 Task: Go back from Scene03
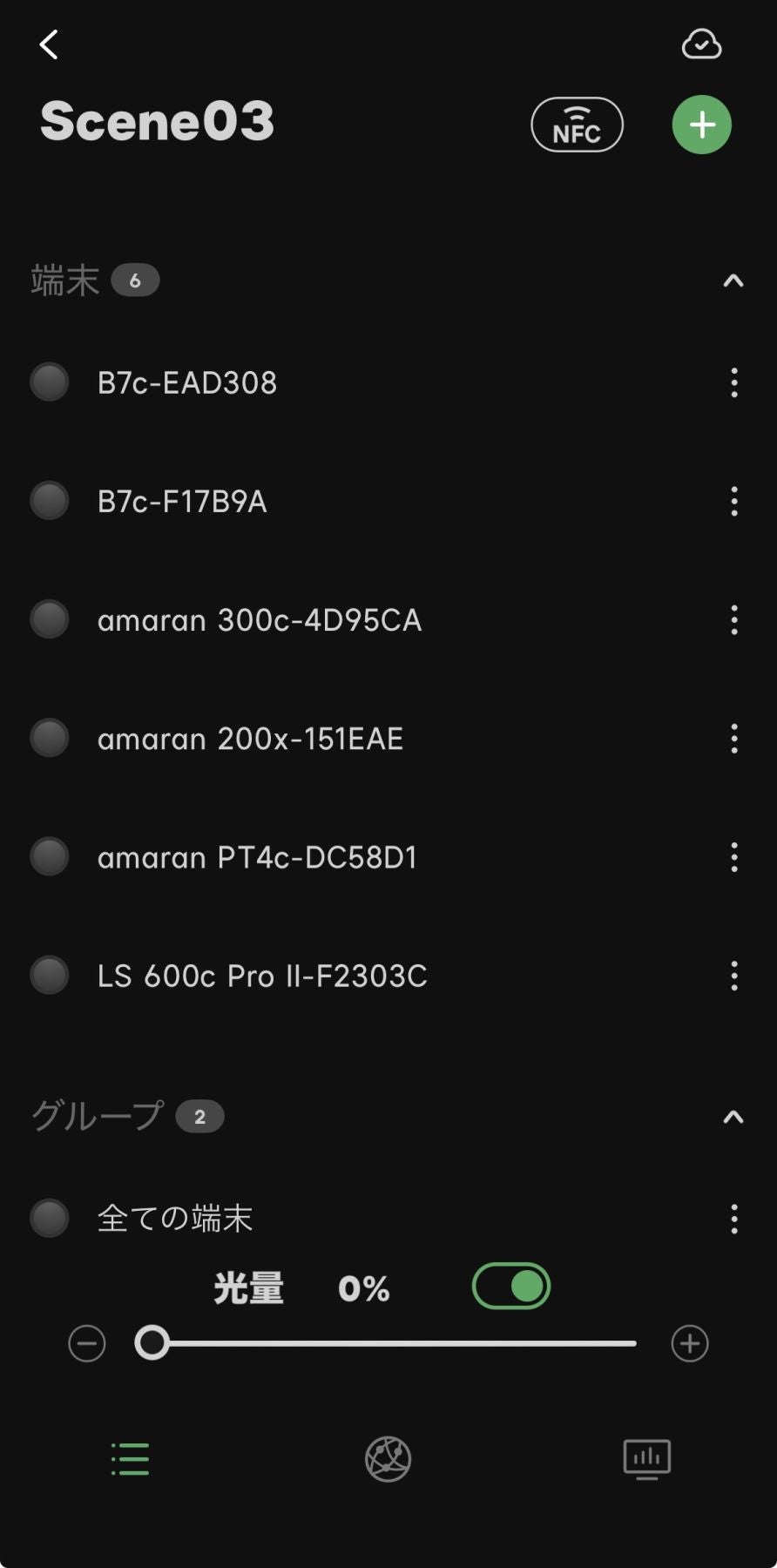[49, 44]
